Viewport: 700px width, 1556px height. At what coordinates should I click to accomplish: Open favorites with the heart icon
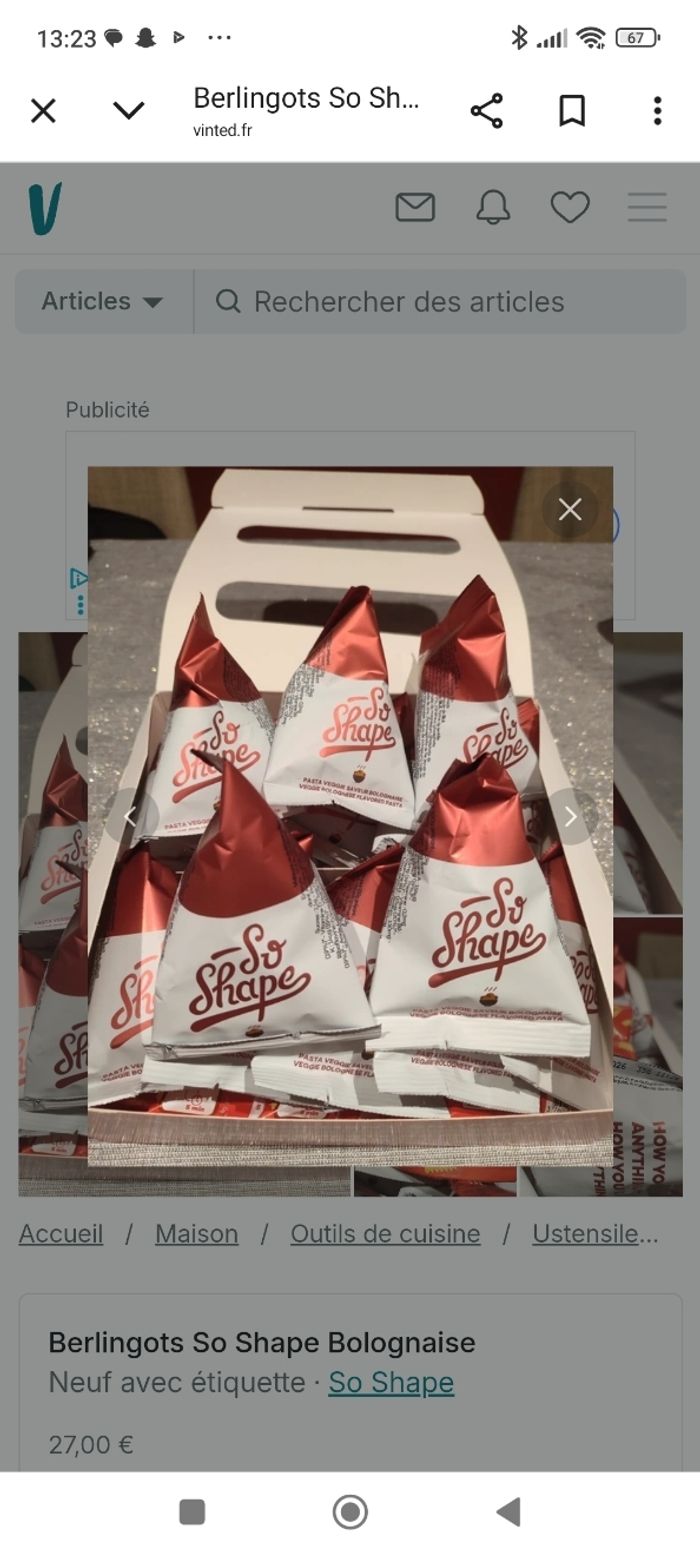(570, 207)
